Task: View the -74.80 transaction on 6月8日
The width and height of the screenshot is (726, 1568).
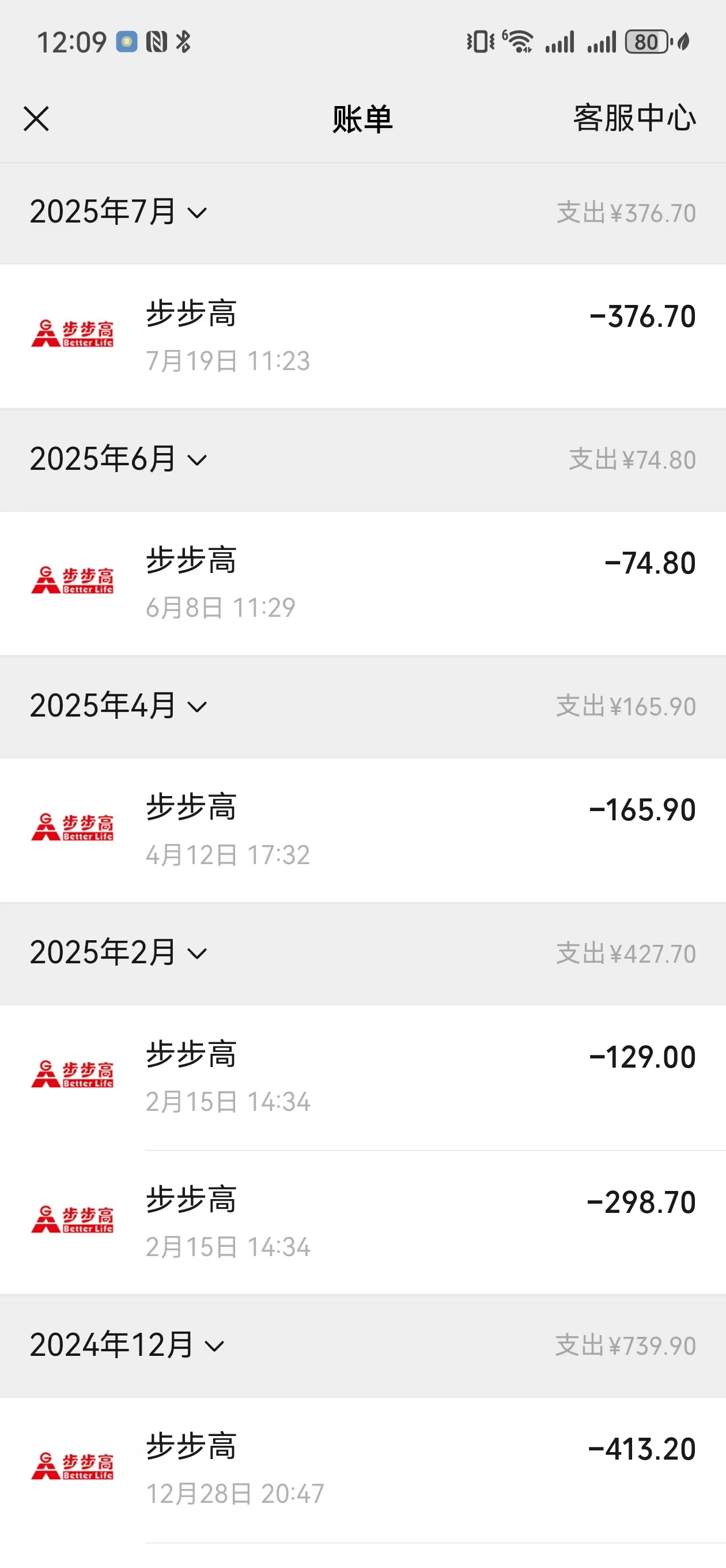Action: coord(362,583)
